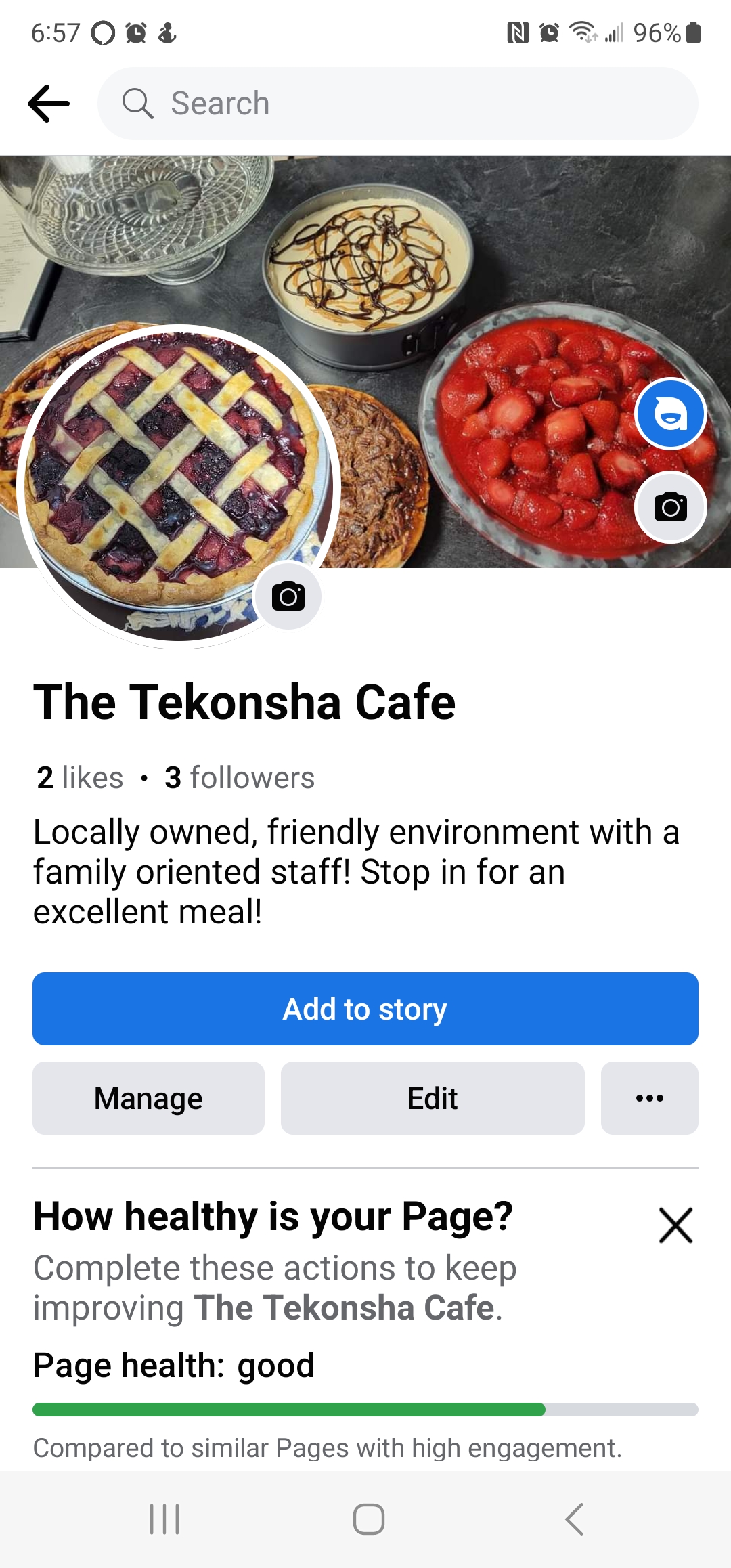Image resolution: width=731 pixels, height=1568 pixels.
Task: Open the blue avatar button on cover
Action: (x=670, y=413)
